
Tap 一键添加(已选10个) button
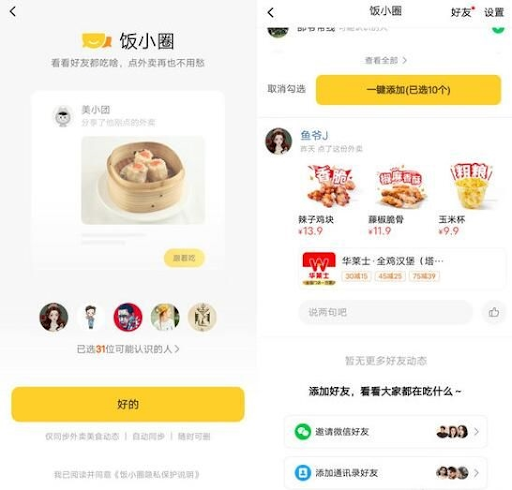408,90
